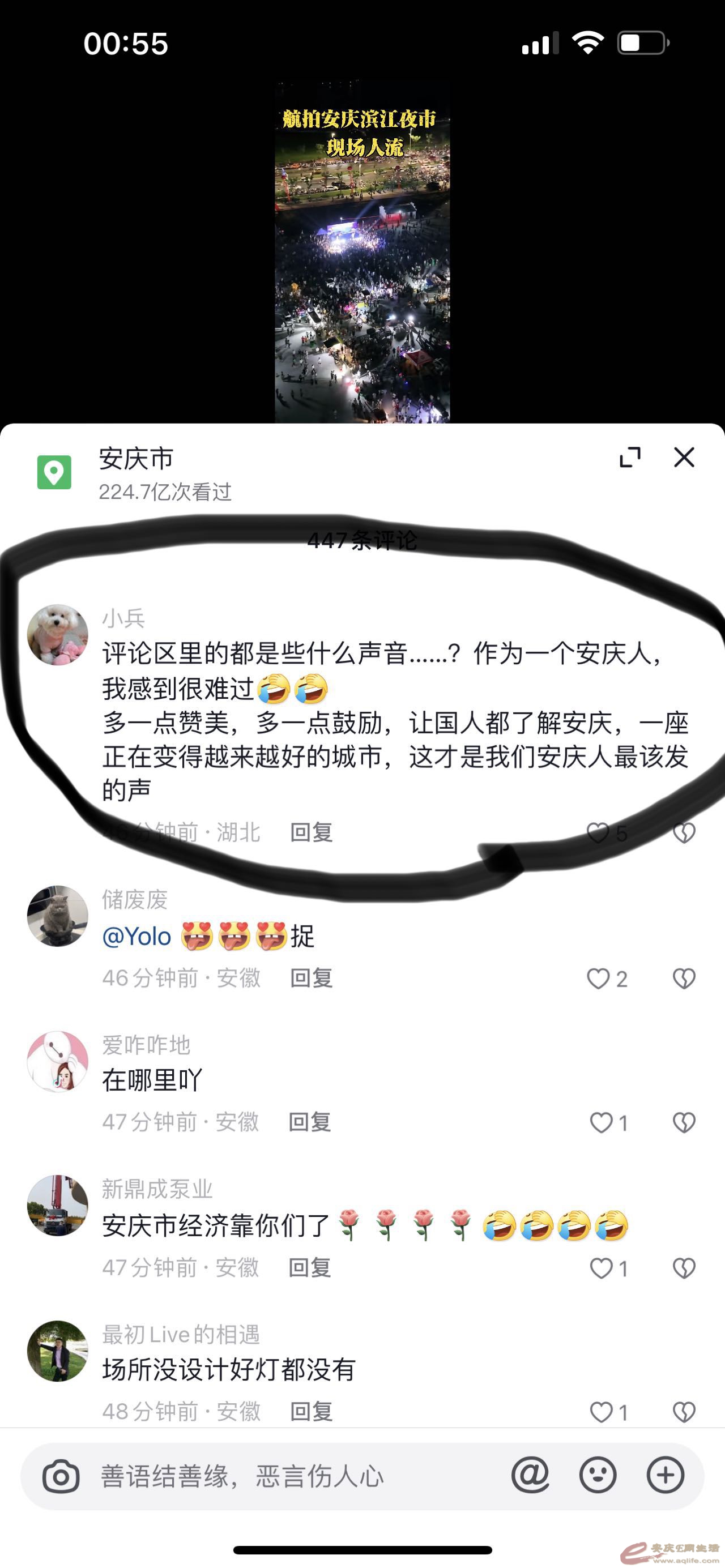Open 新鼎成泵业's profile avatar
Viewport: 725px width, 1568px height.
tap(58, 1205)
